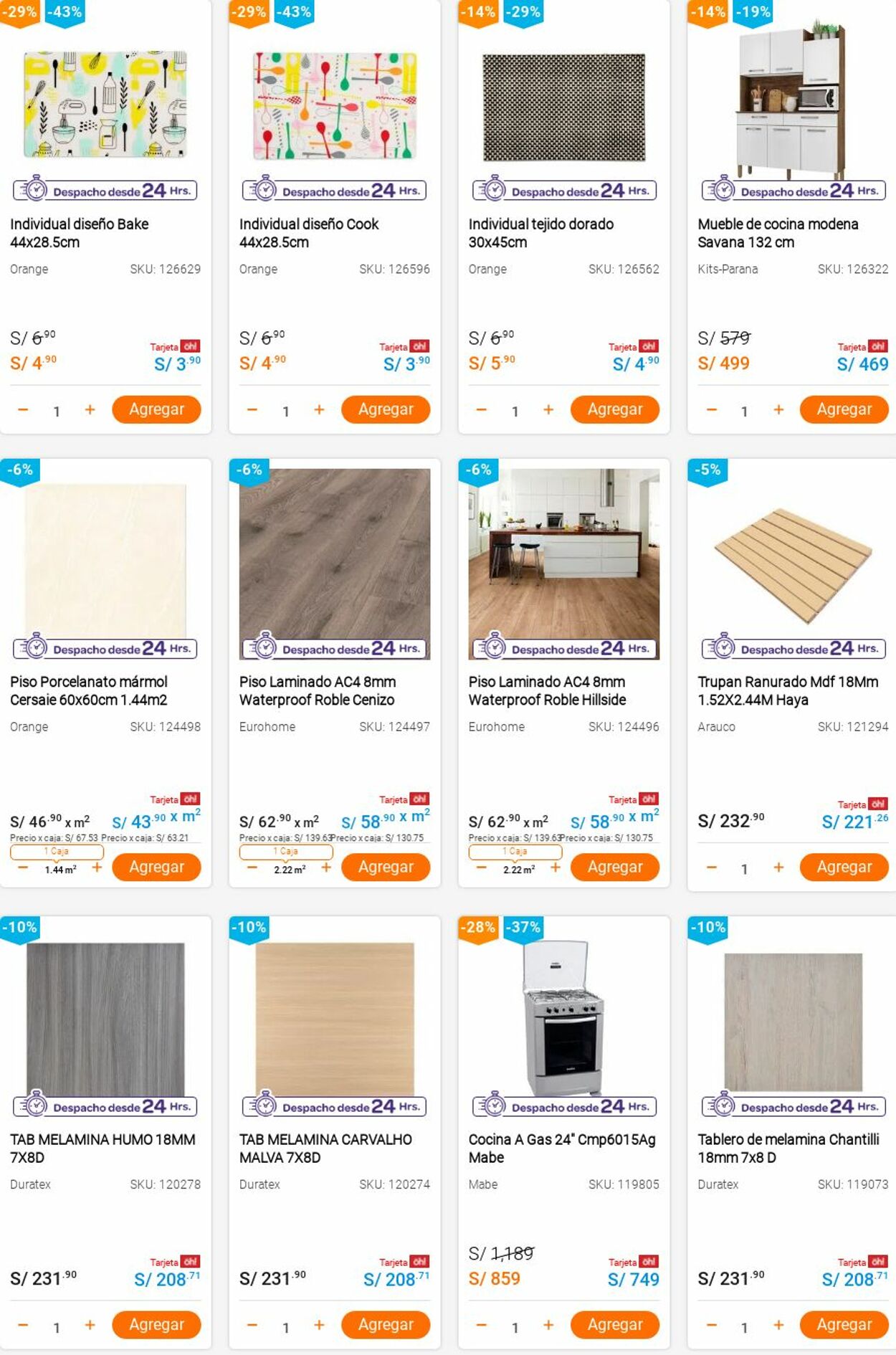Add Individual diseño Bake to cart
Screen dimensions: 896x1355
click(156, 409)
